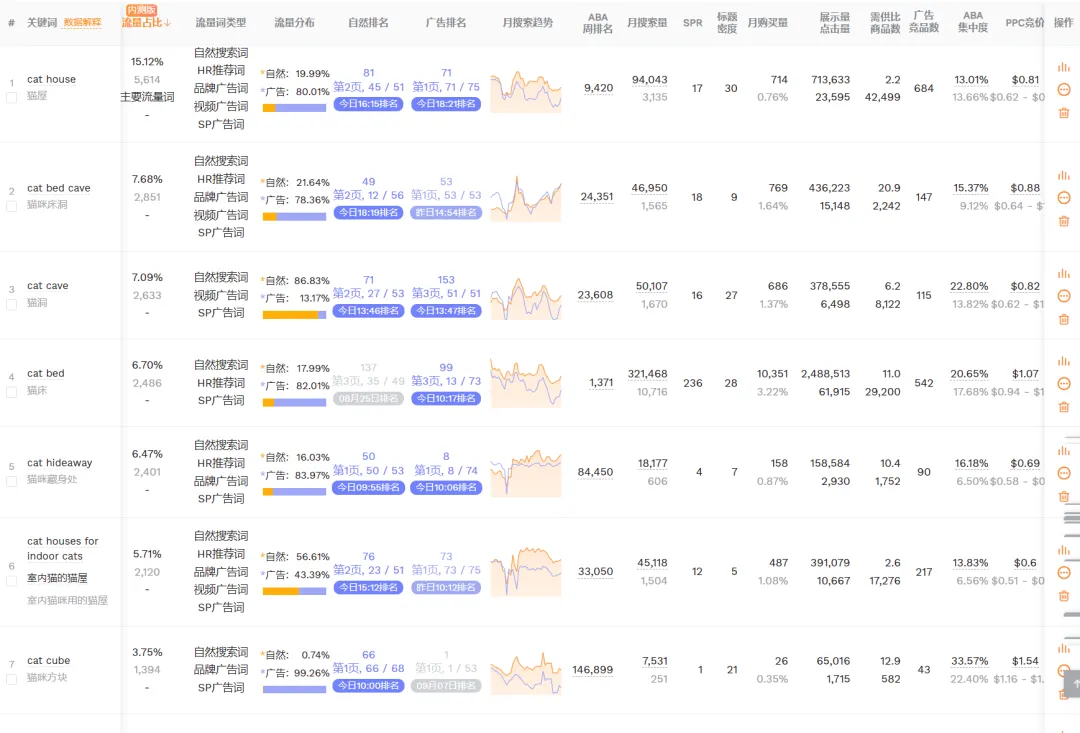
Task: View chart icon for cat bed row
Action: coord(1063,361)
